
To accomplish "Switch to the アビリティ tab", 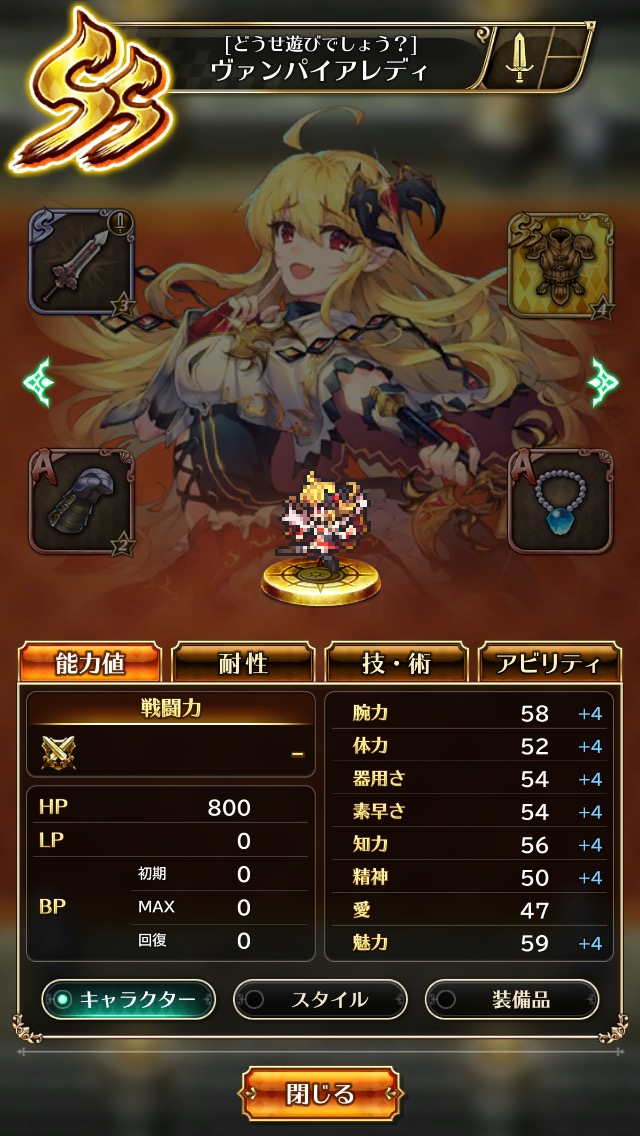I will tap(551, 663).
